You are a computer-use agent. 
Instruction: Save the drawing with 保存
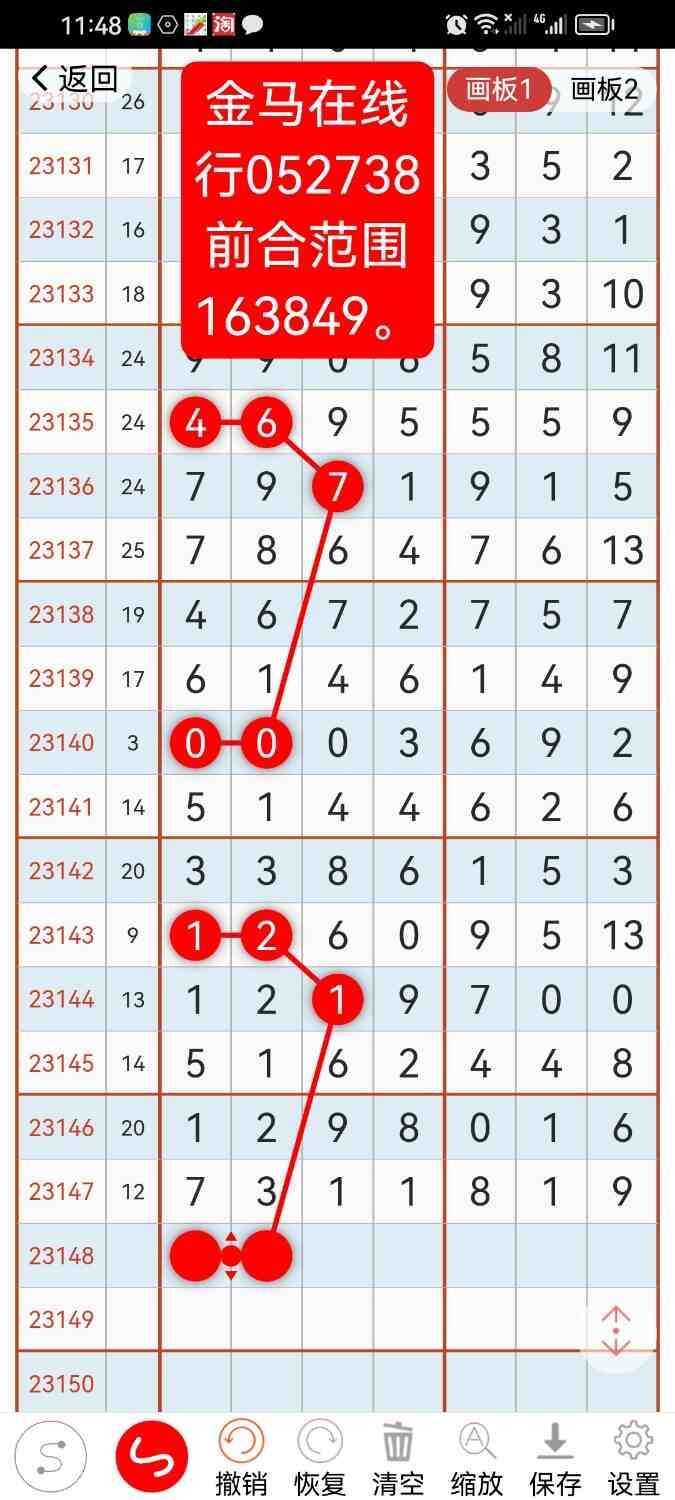[555, 1458]
